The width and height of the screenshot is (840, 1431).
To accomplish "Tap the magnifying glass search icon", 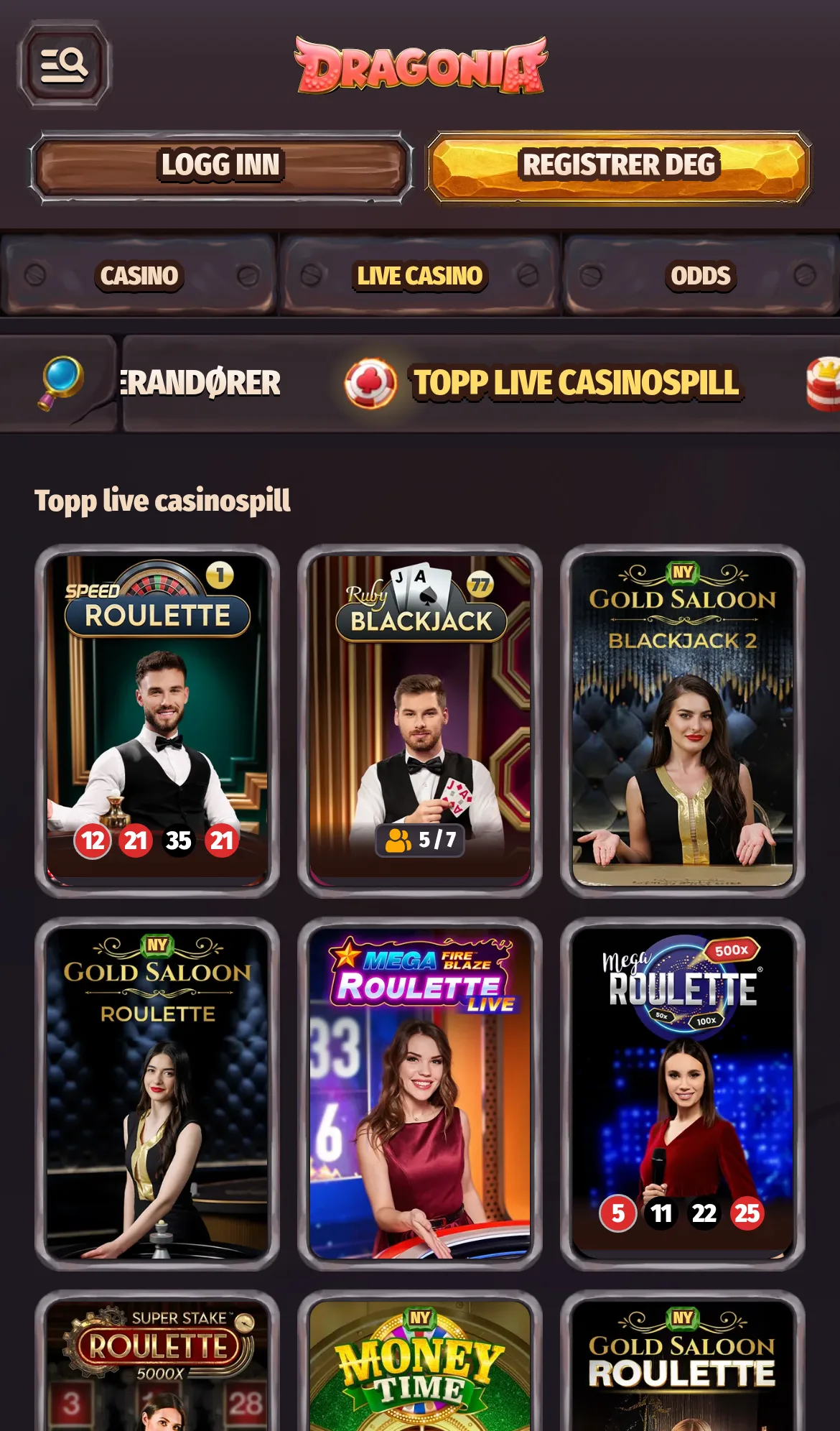I will pos(60,382).
